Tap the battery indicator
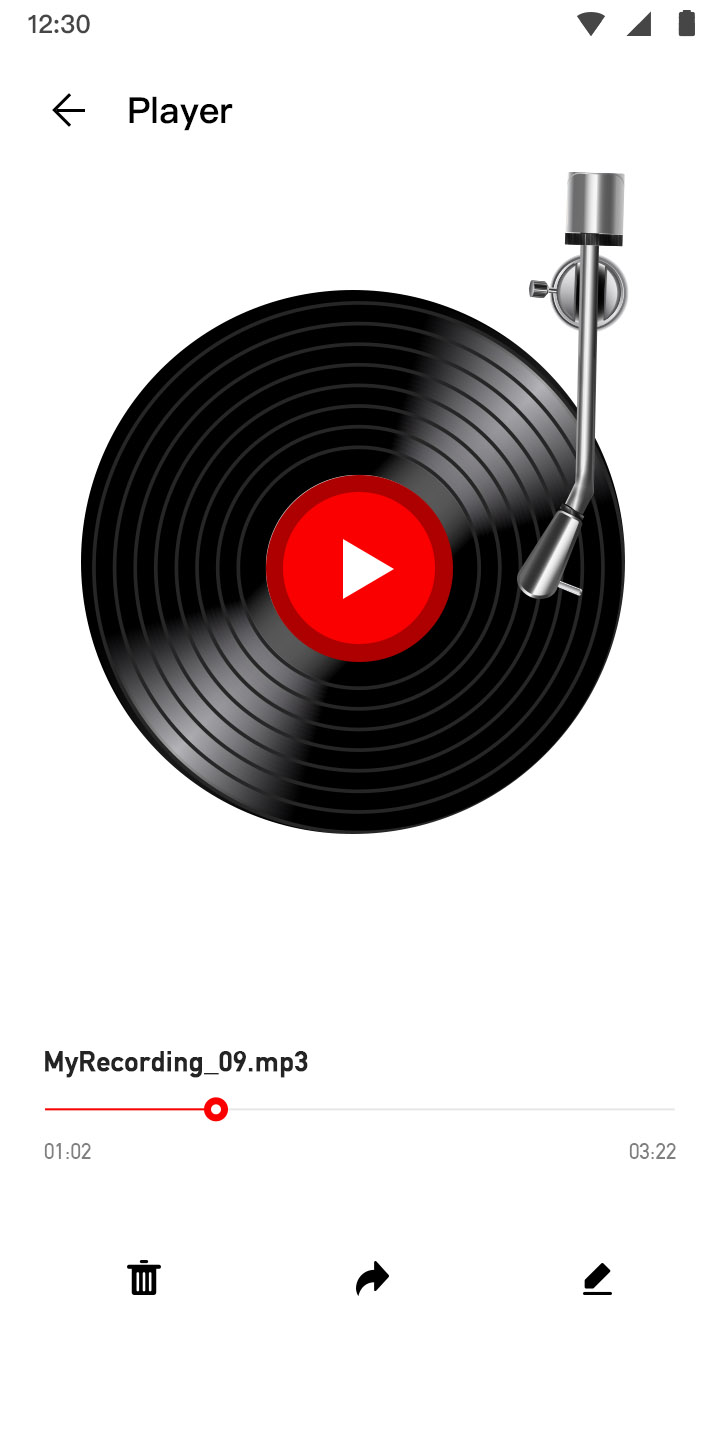Screen dimensions: 720x1440 [x=687, y=24]
